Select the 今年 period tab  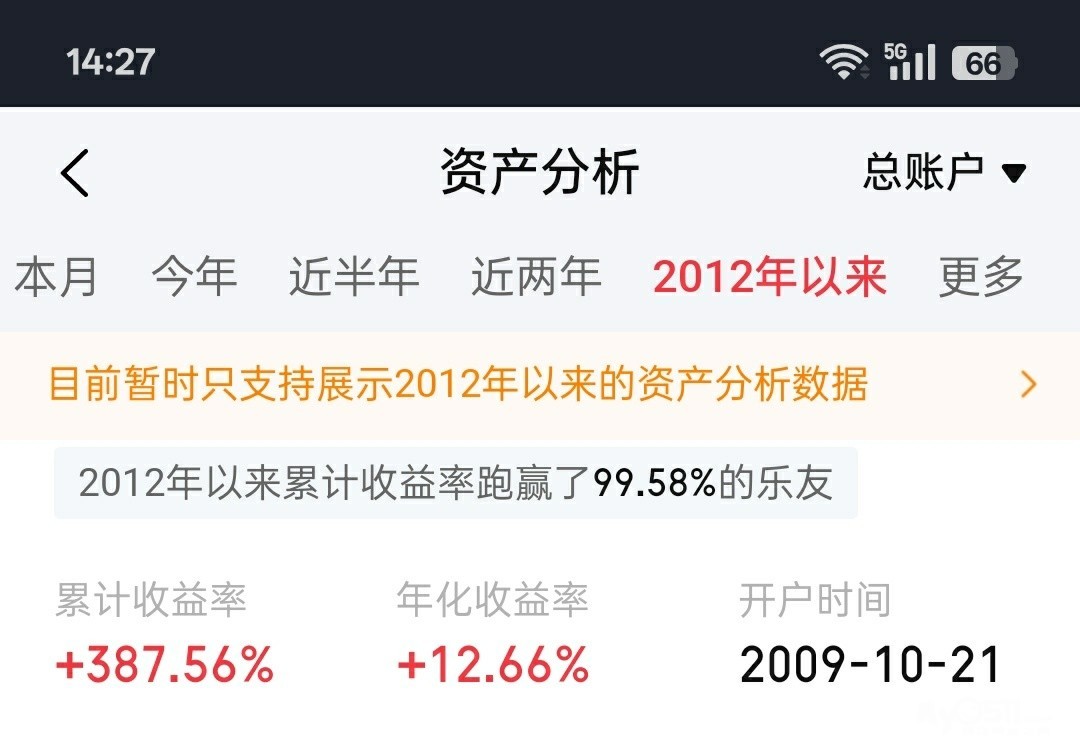coord(194,276)
